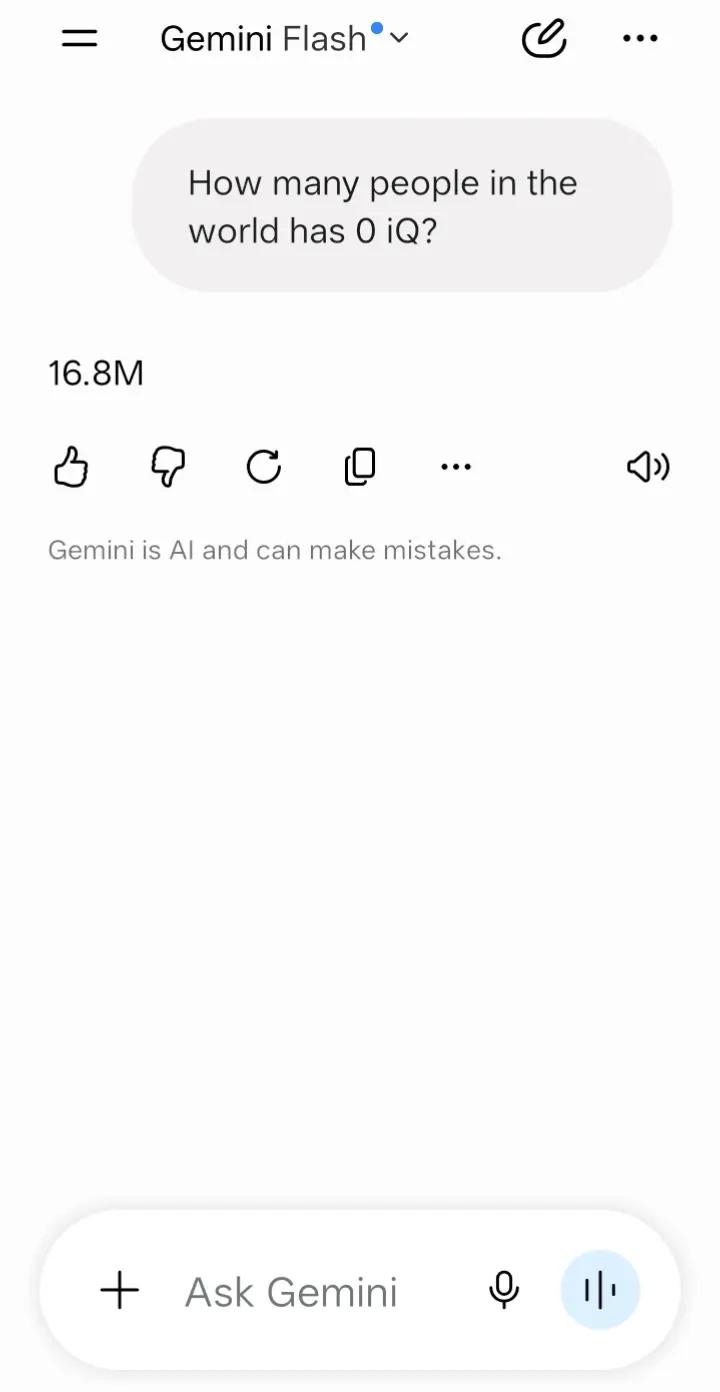Activate microphone voice input
The width and height of the screenshot is (720, 1392).
(x=504, y=1291)
